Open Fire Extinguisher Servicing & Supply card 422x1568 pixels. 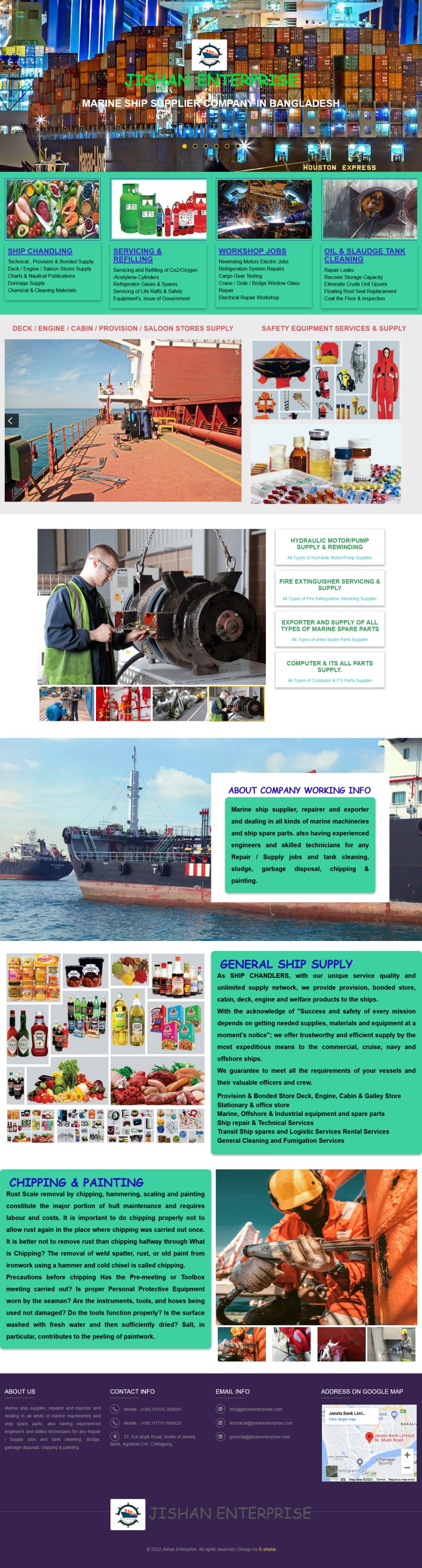(x=329, y=584)
